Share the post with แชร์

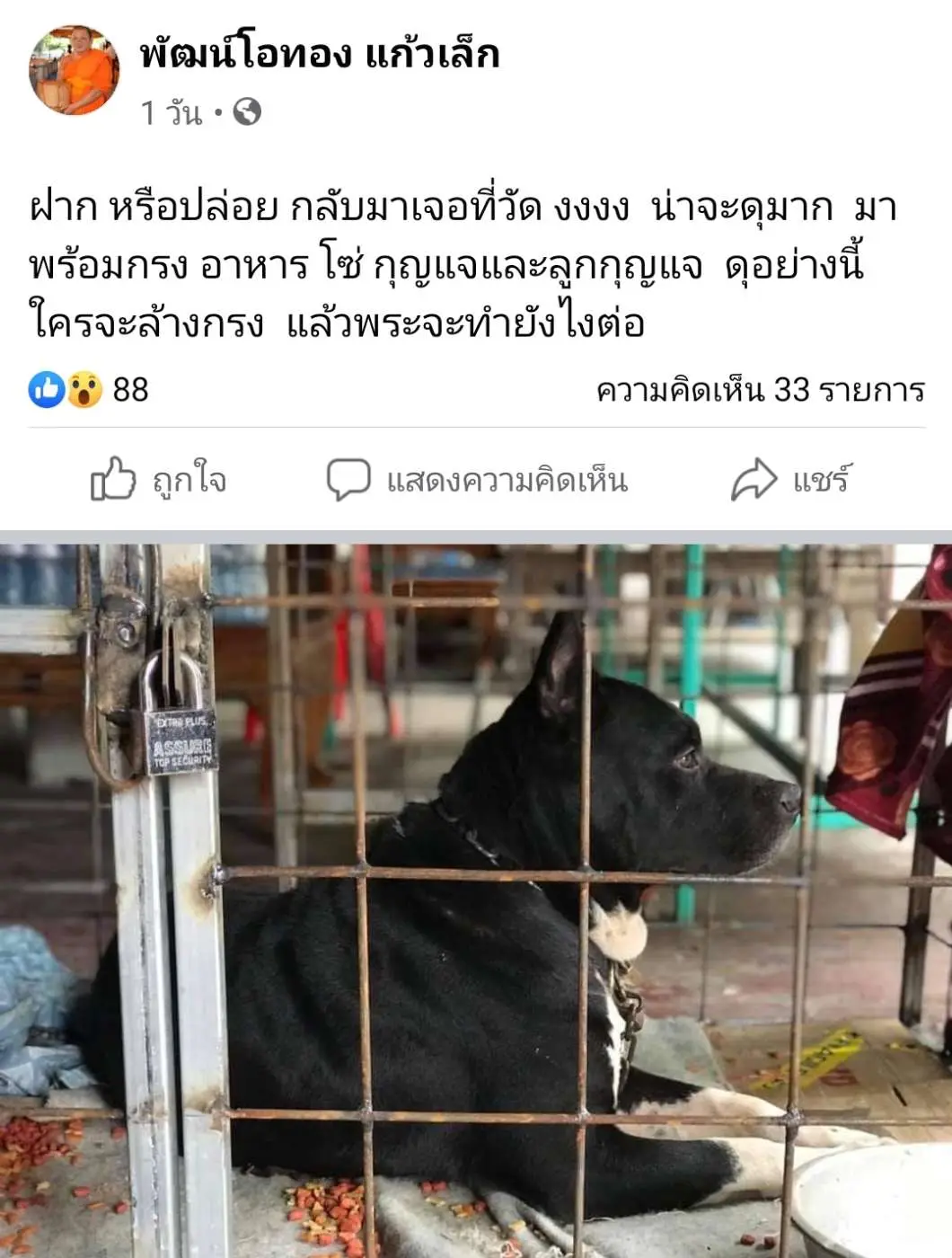click(x=789, y=480)
